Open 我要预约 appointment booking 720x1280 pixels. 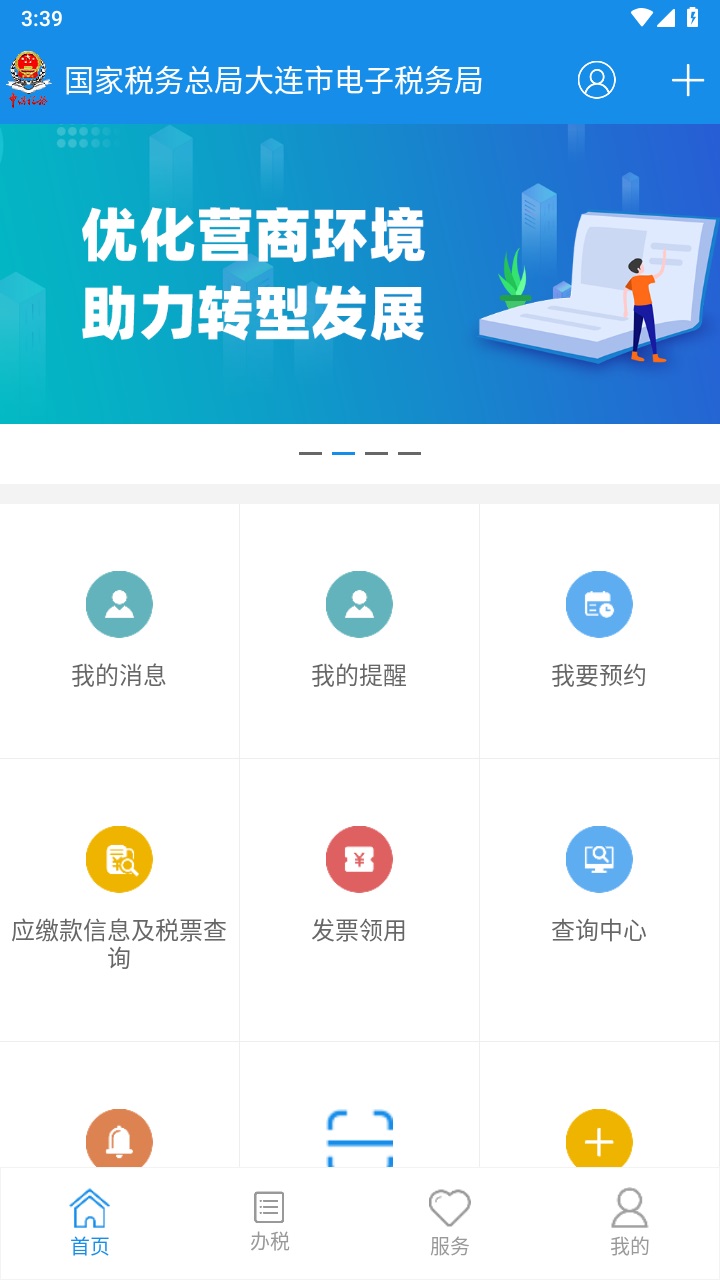tap(599, 630)
